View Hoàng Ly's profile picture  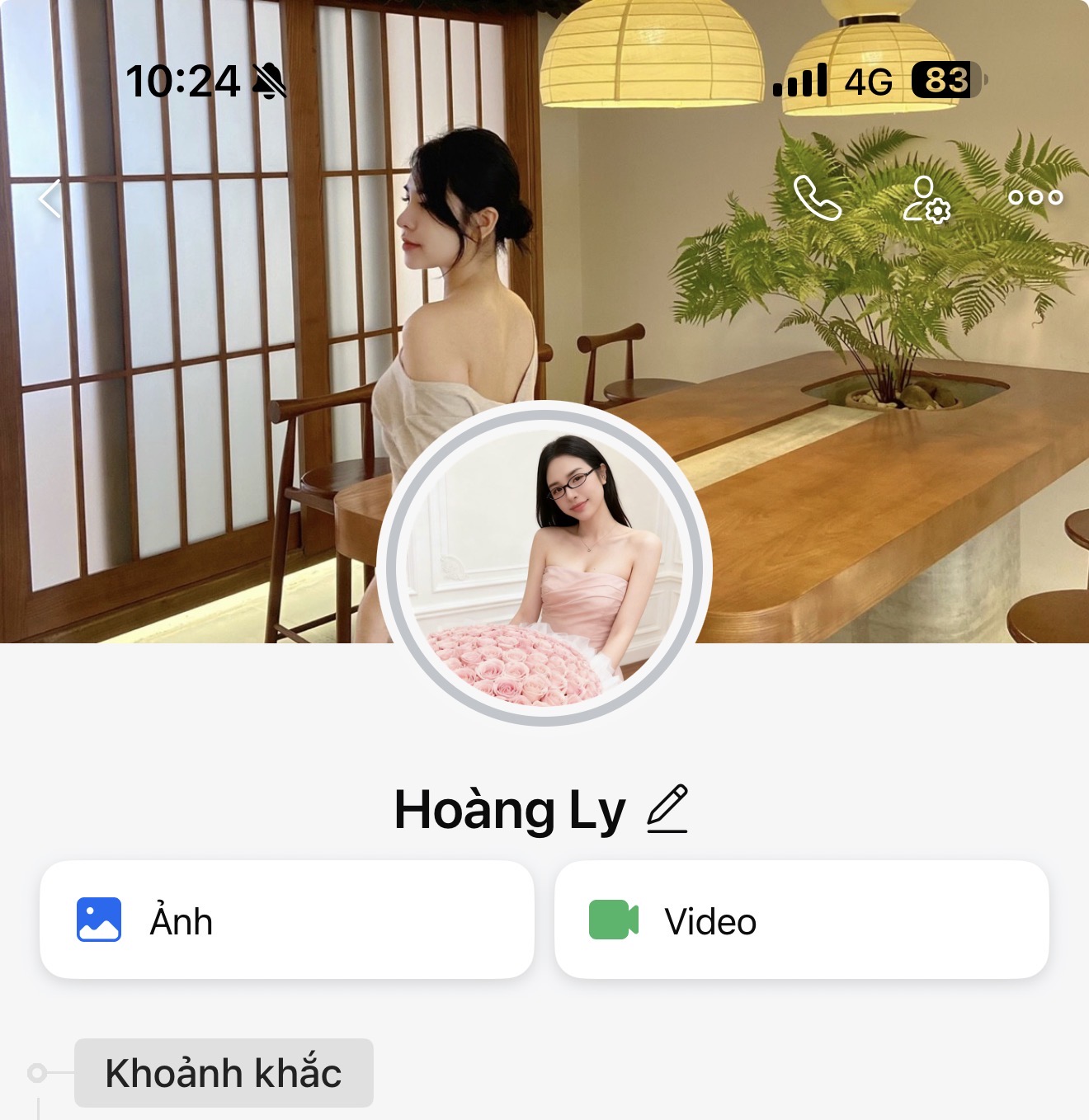click(x=544, y=565)
